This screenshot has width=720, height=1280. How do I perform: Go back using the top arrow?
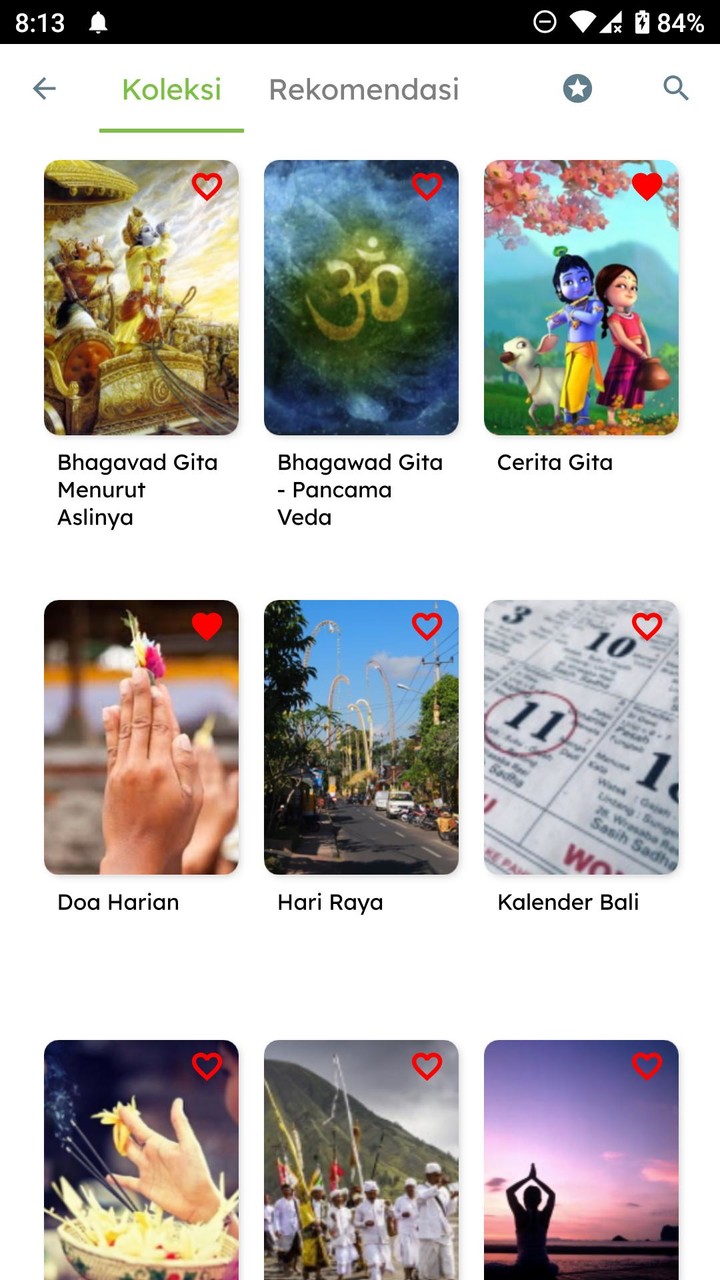tap(44, 89)
